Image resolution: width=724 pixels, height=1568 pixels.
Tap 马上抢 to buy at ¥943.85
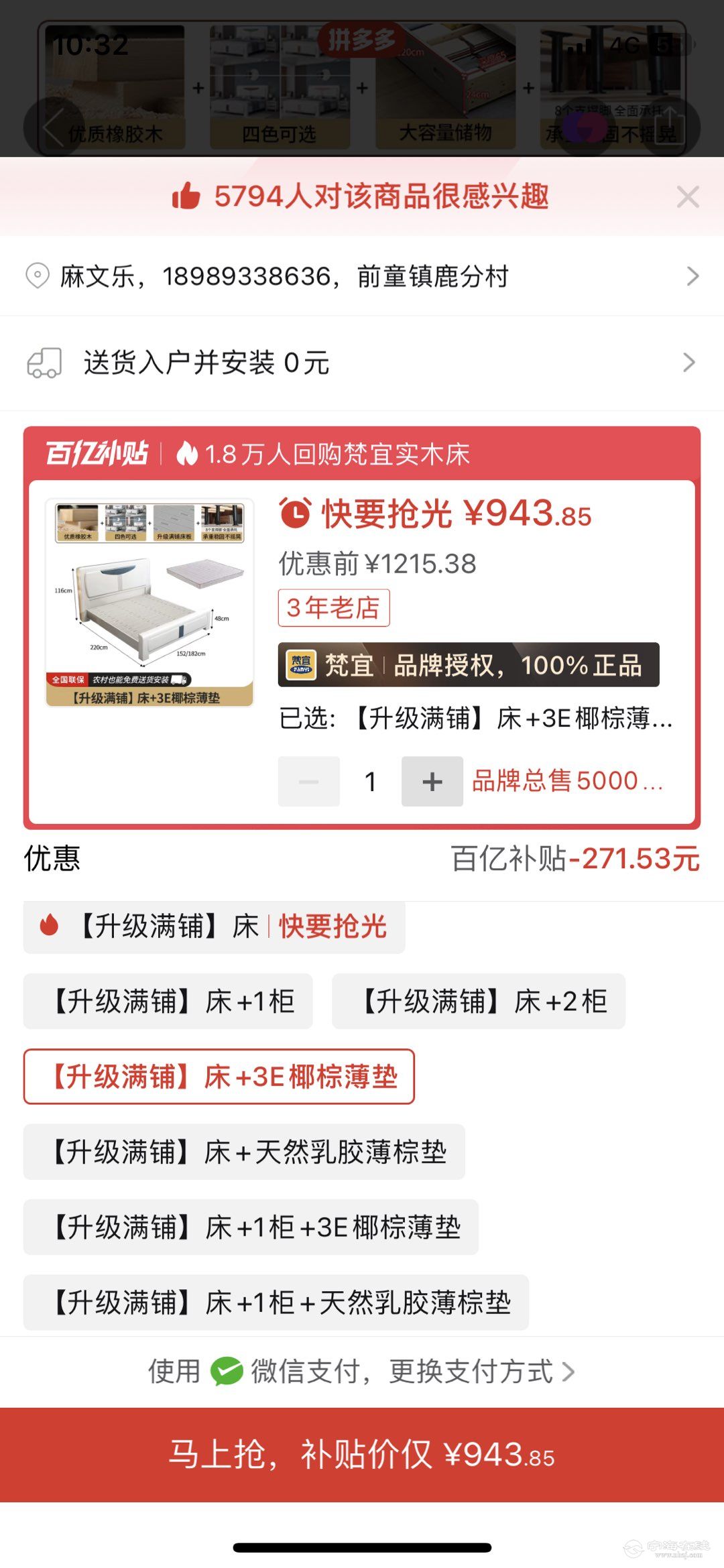click(x=362, y=1455)
